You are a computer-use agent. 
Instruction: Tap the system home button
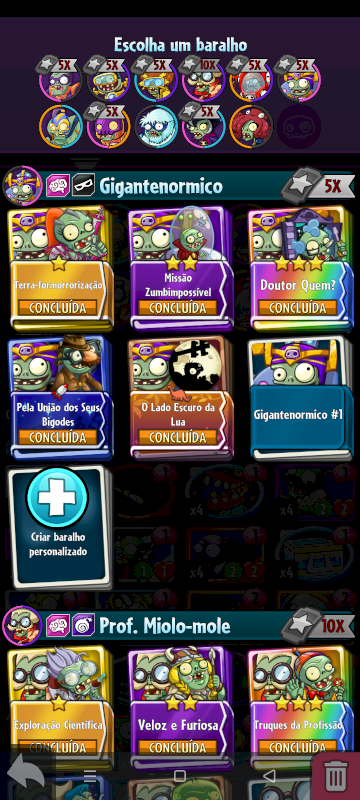(x=179, y=776)
